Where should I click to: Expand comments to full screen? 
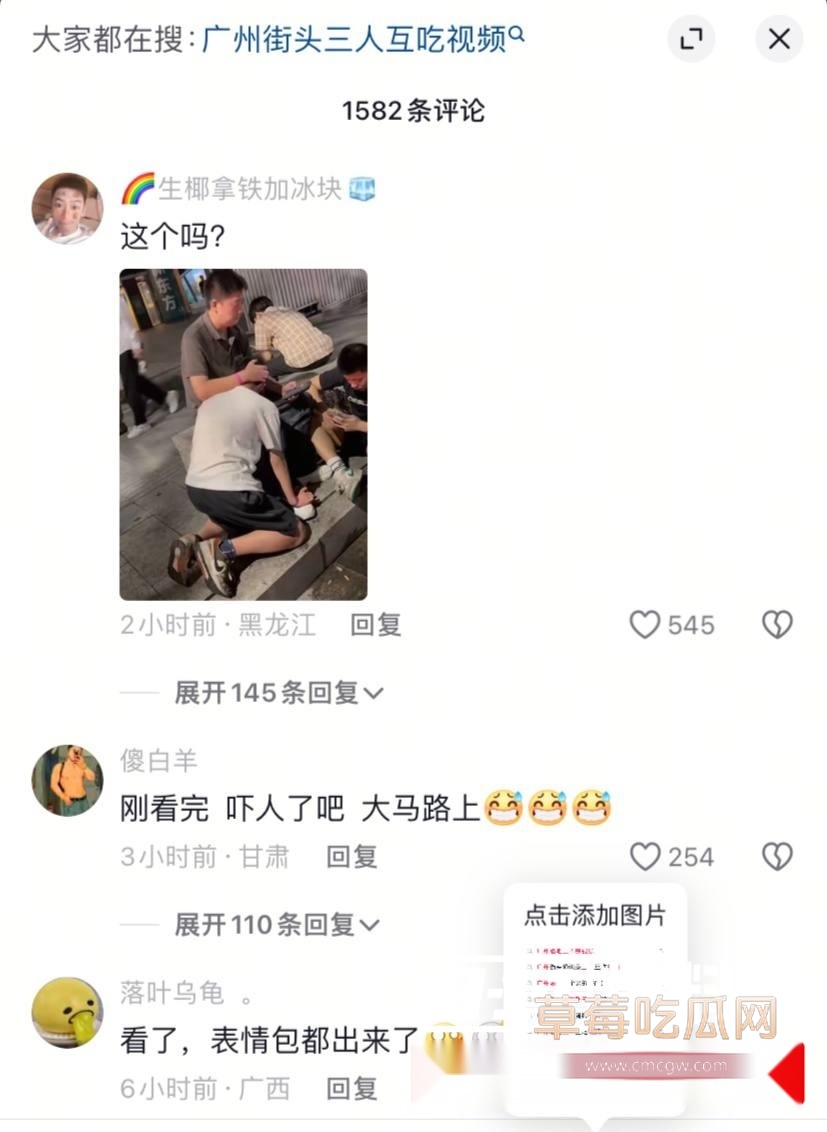[x=691, y=40]
